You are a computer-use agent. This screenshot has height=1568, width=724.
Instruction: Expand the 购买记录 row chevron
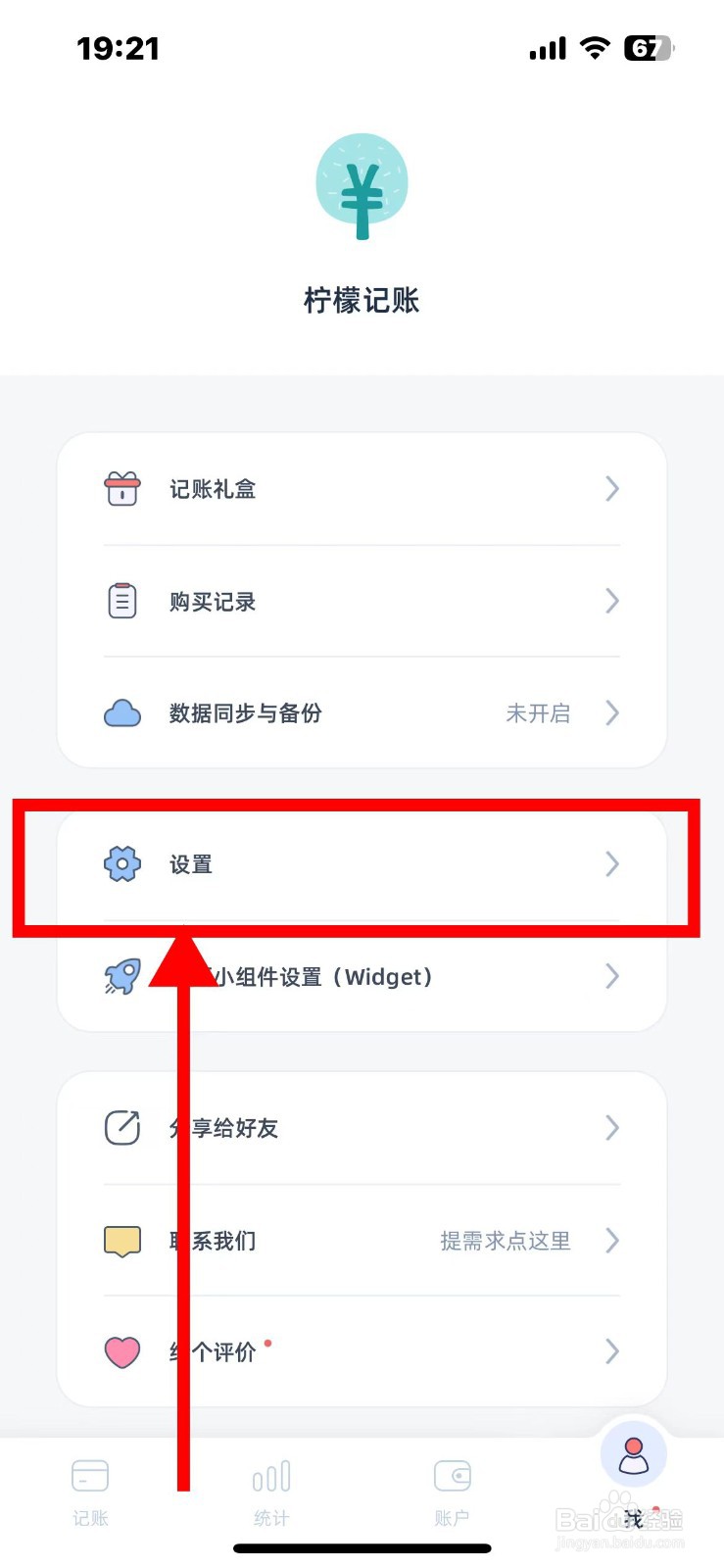(612, 601)
